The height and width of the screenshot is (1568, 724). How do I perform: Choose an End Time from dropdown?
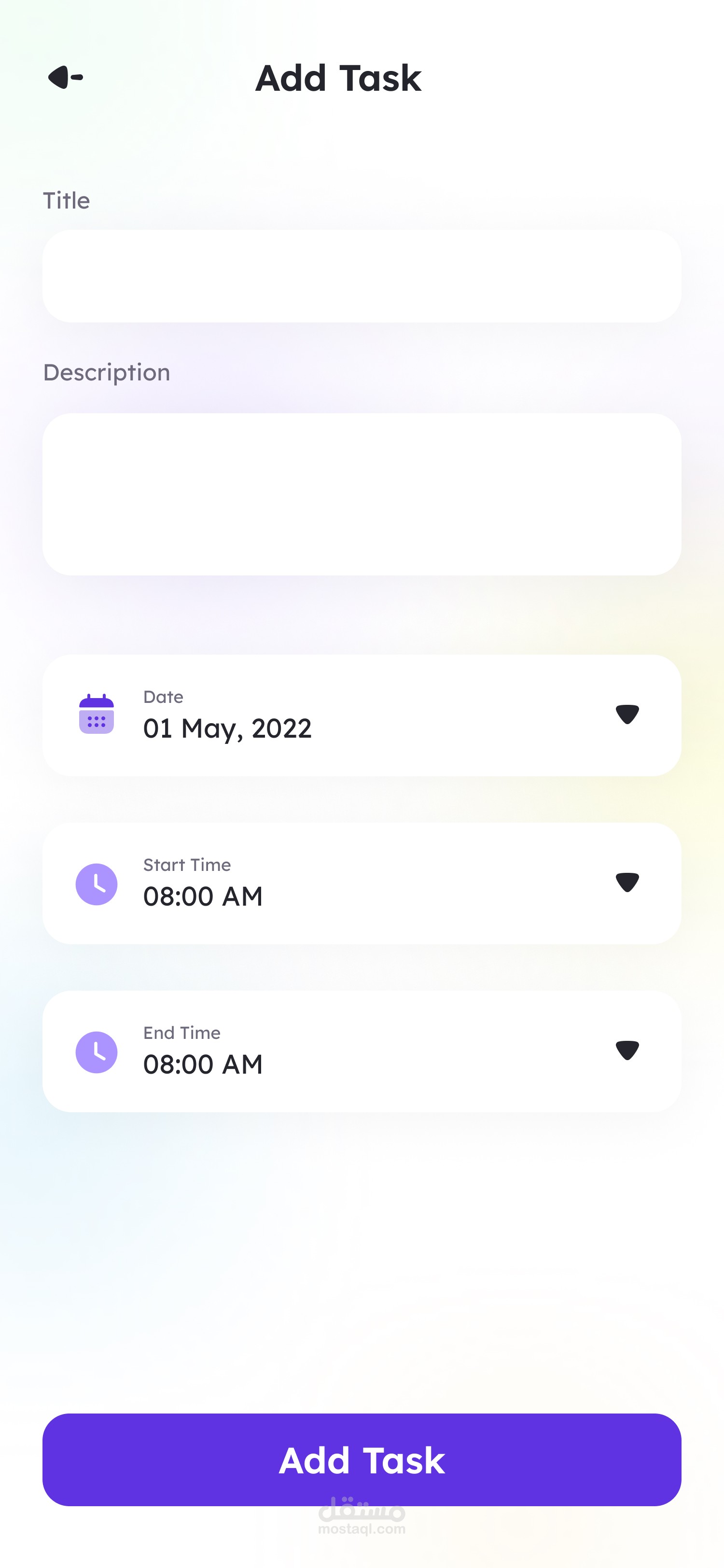[x=362, y=1051]
